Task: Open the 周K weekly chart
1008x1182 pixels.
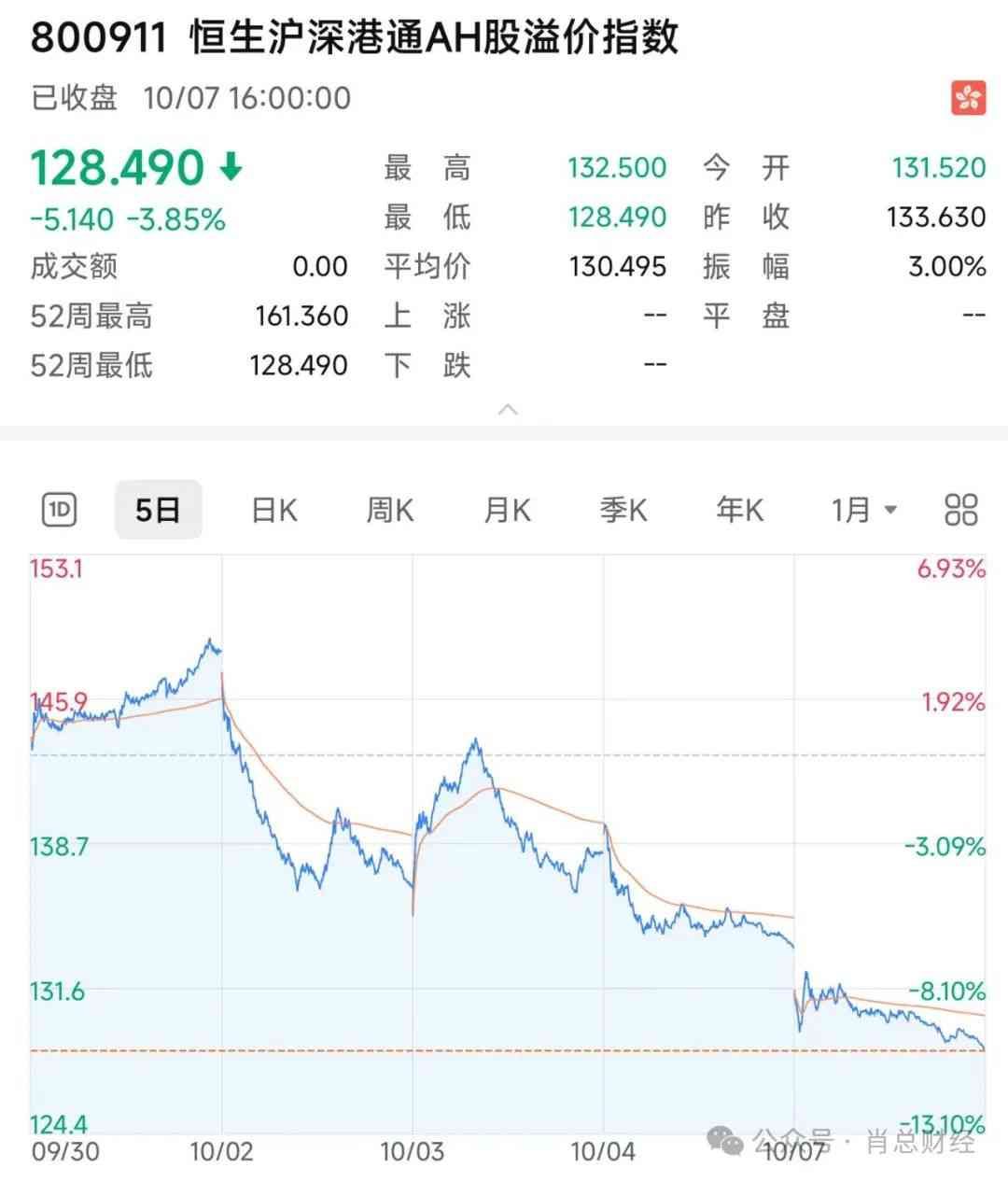Action: point(390,510)
